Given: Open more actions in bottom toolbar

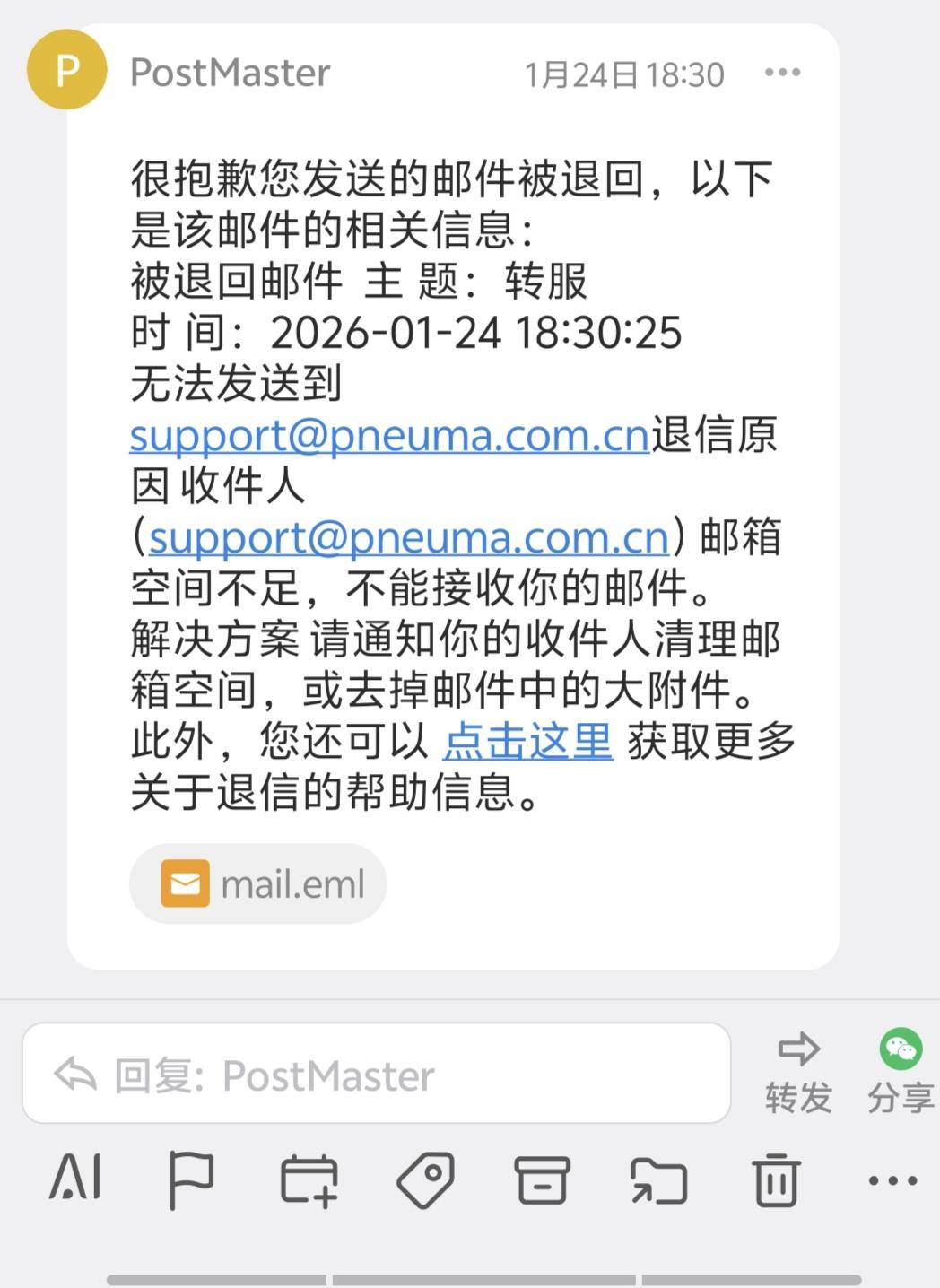Looking at the screenshot, I should click(892, 1180).
